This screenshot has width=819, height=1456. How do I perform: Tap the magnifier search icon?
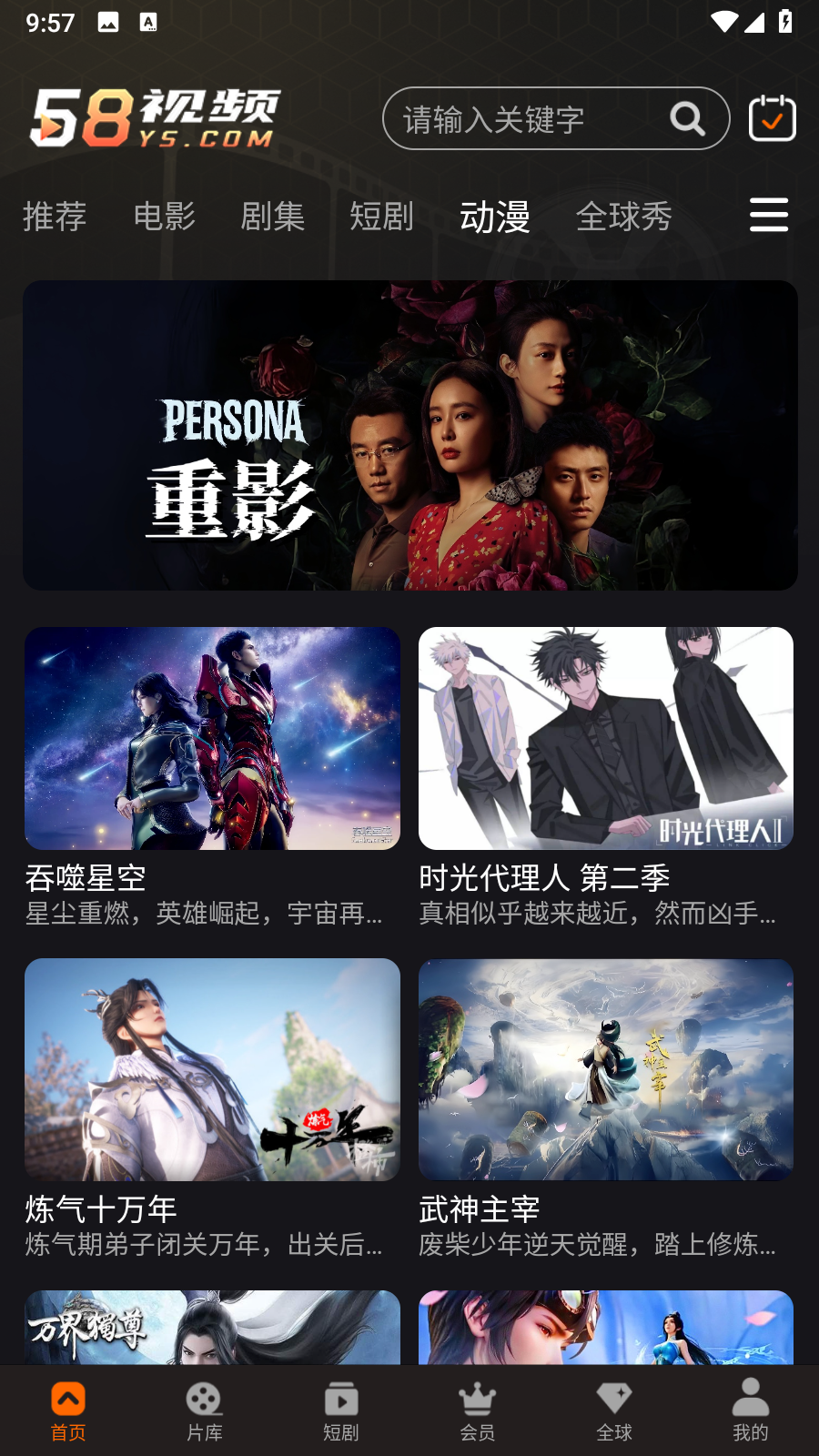pyautogui.click(x=687, y=119)
